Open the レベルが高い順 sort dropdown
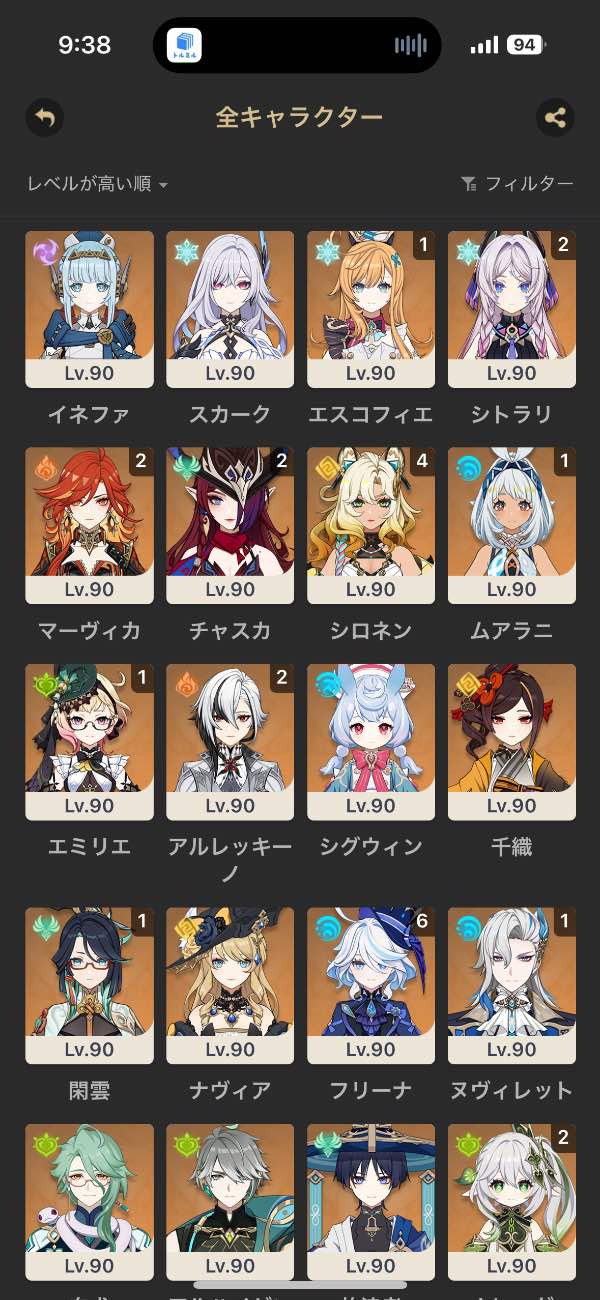The image size is (600, 1300). click(97, 184)
